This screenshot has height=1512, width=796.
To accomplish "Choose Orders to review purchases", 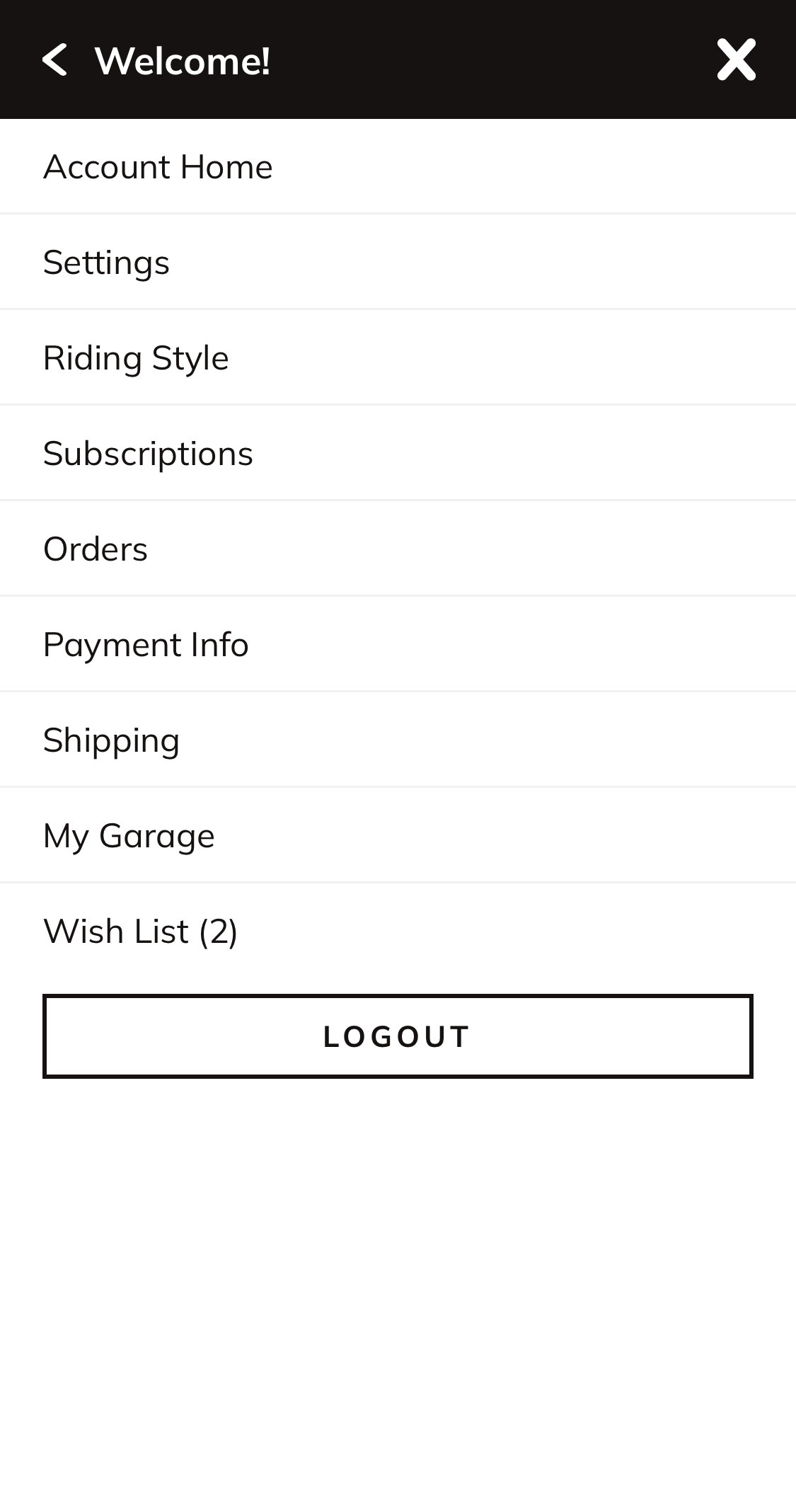I will point(96,548).
